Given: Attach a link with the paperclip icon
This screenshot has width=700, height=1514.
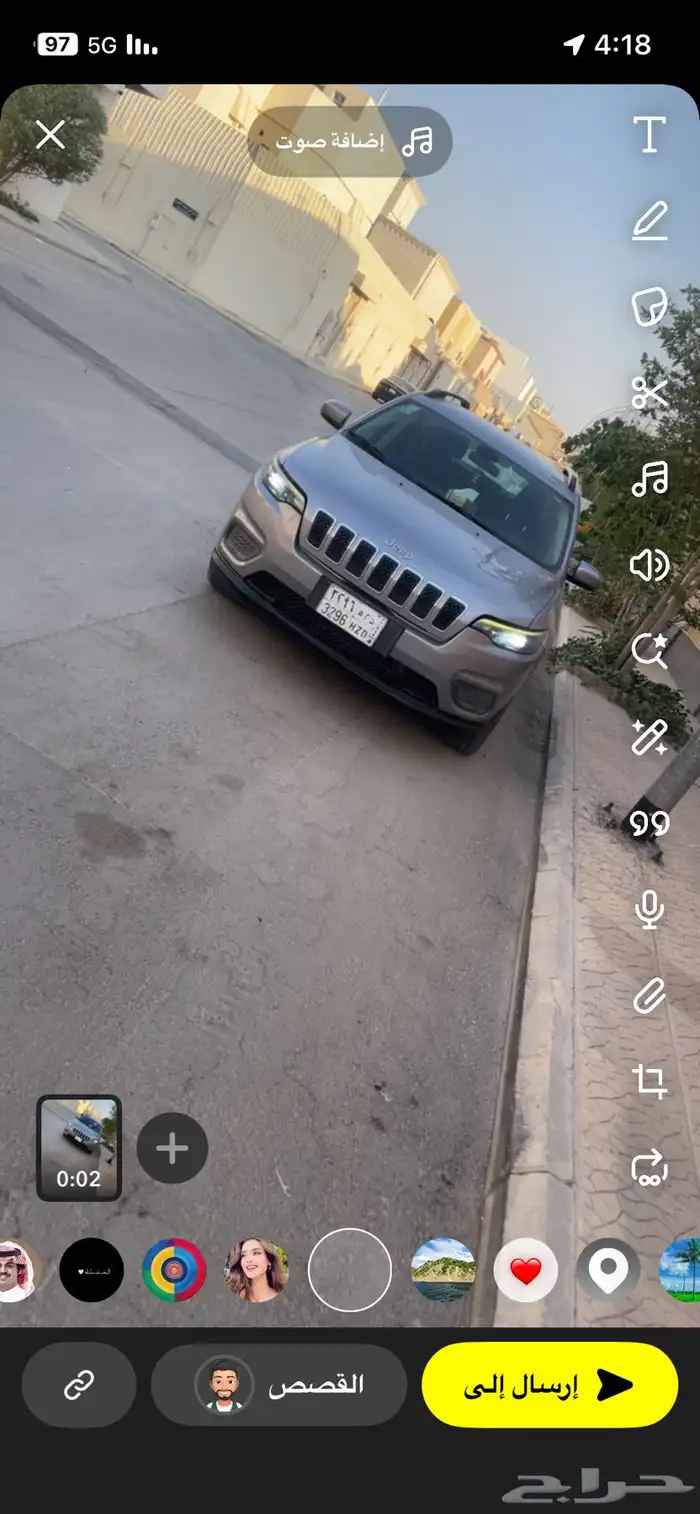Looking at the screenshot, I should (x=650, y=996).
